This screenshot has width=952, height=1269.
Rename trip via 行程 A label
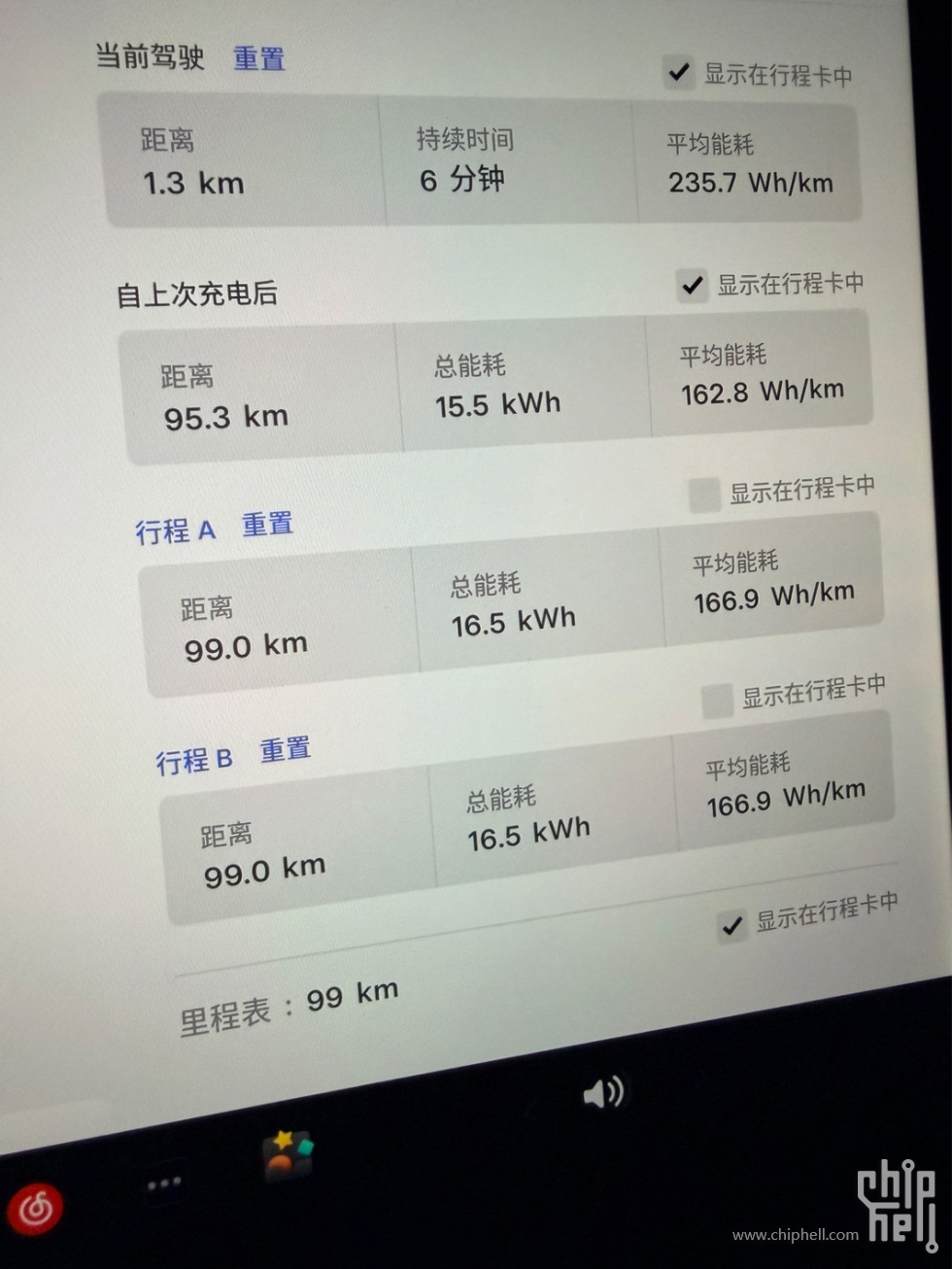(x=175, y=531)
